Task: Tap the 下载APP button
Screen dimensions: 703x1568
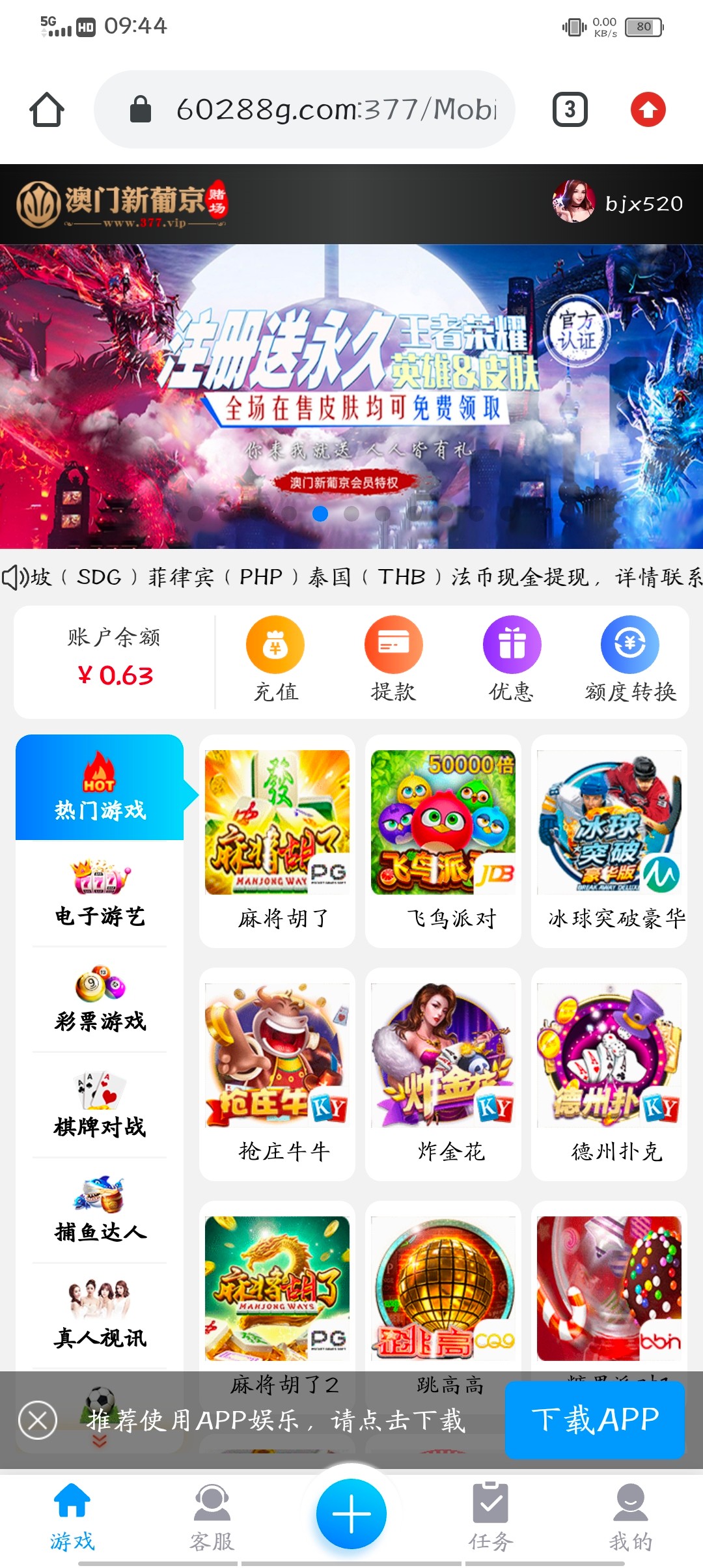Action: pyautogui.click(x=595, y=1420)
